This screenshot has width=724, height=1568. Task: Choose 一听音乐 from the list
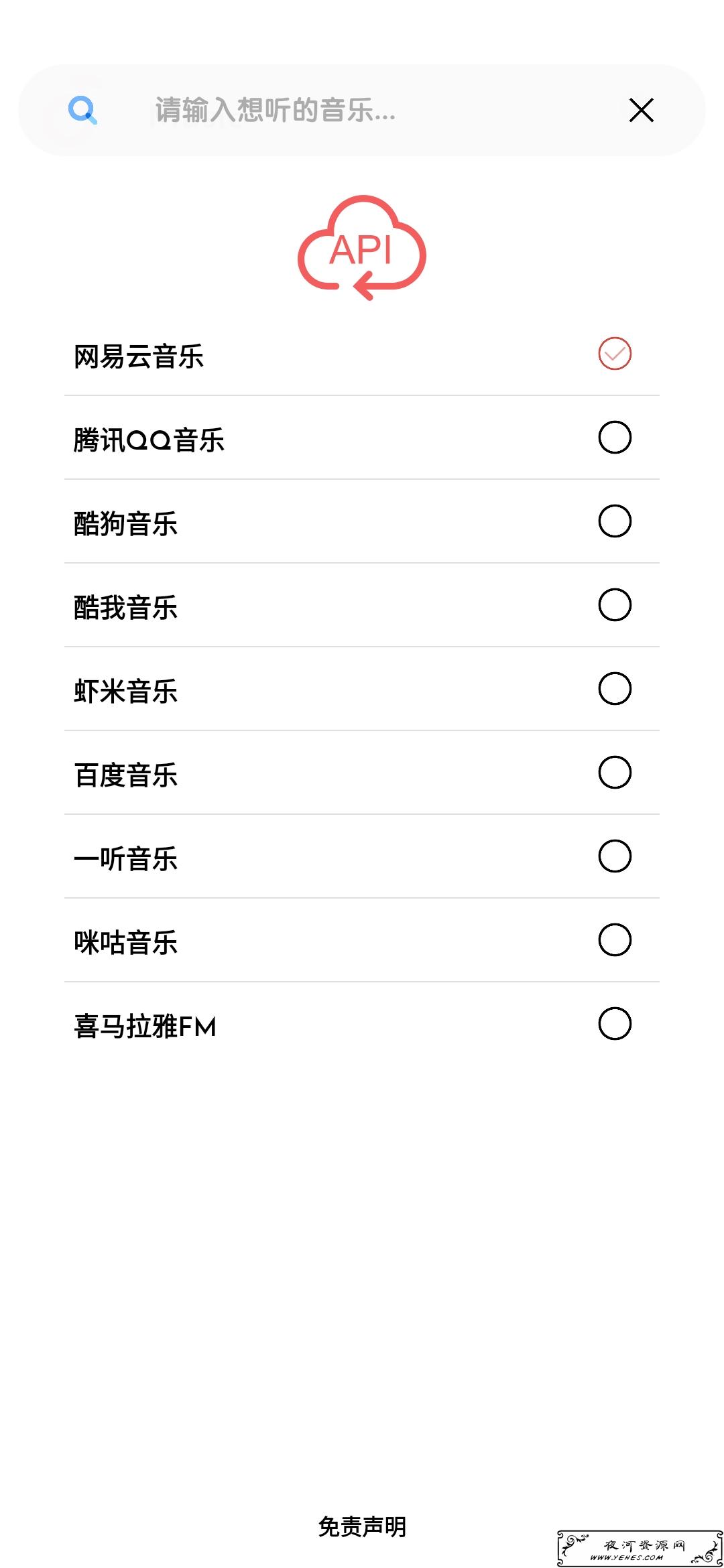(x=362, y=857)
